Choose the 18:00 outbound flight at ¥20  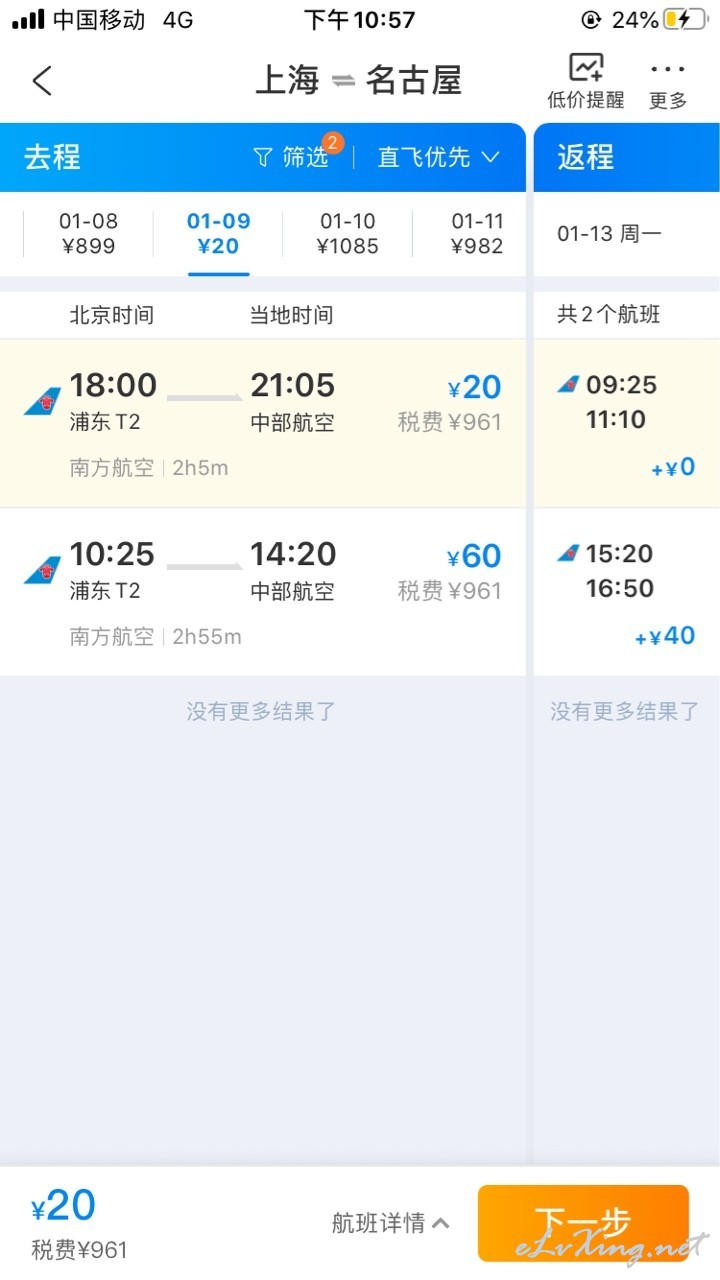pos(262,423)
